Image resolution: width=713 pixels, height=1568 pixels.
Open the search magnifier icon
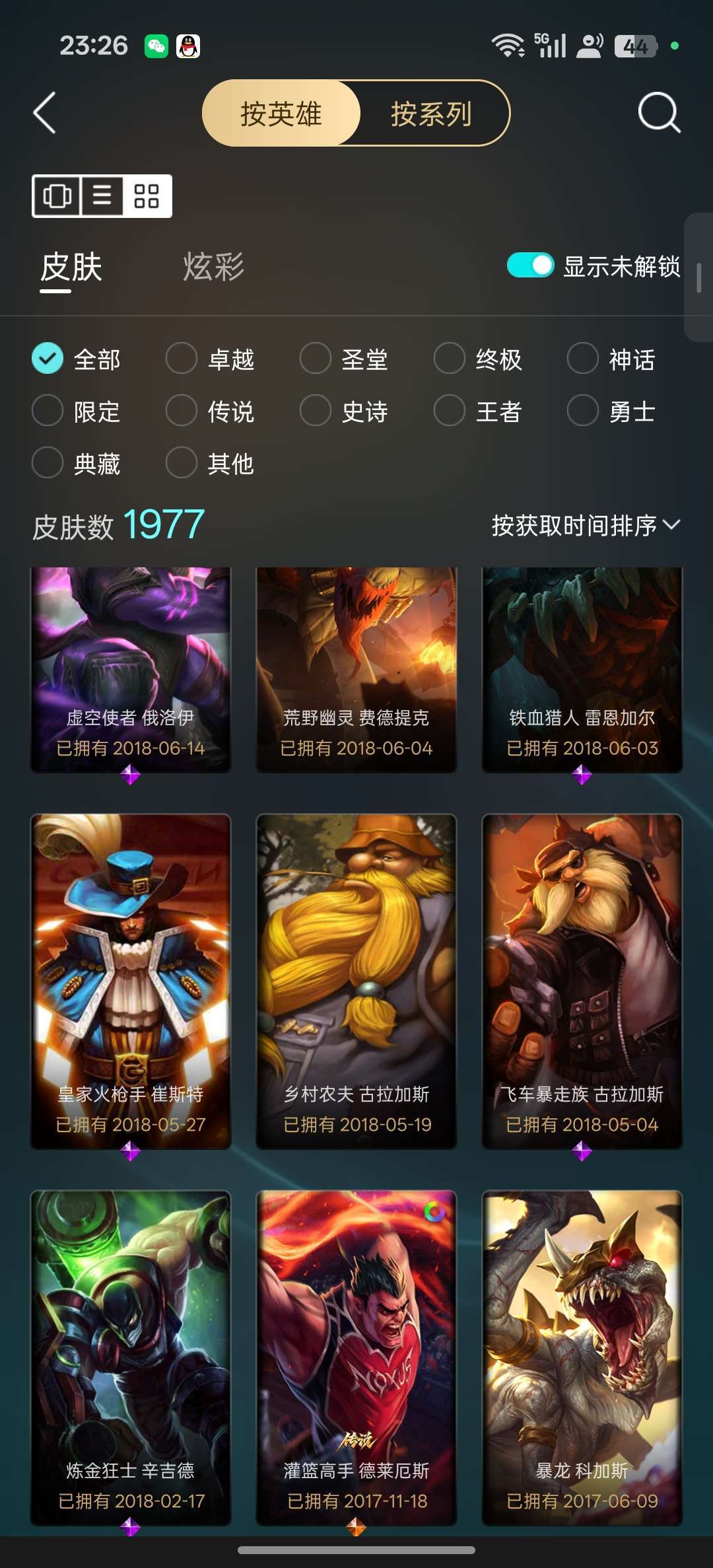pos(659,113)
